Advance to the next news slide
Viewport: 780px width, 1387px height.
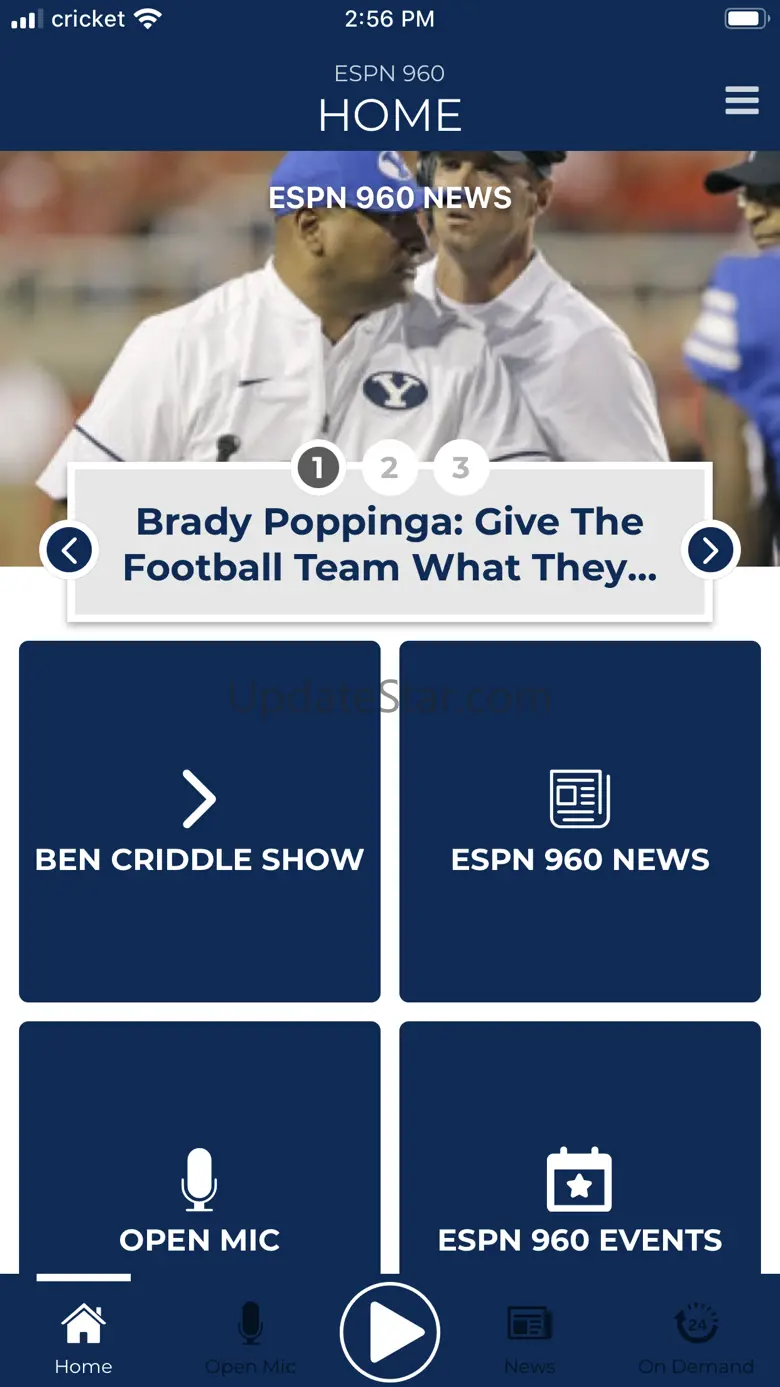point(710,549)
